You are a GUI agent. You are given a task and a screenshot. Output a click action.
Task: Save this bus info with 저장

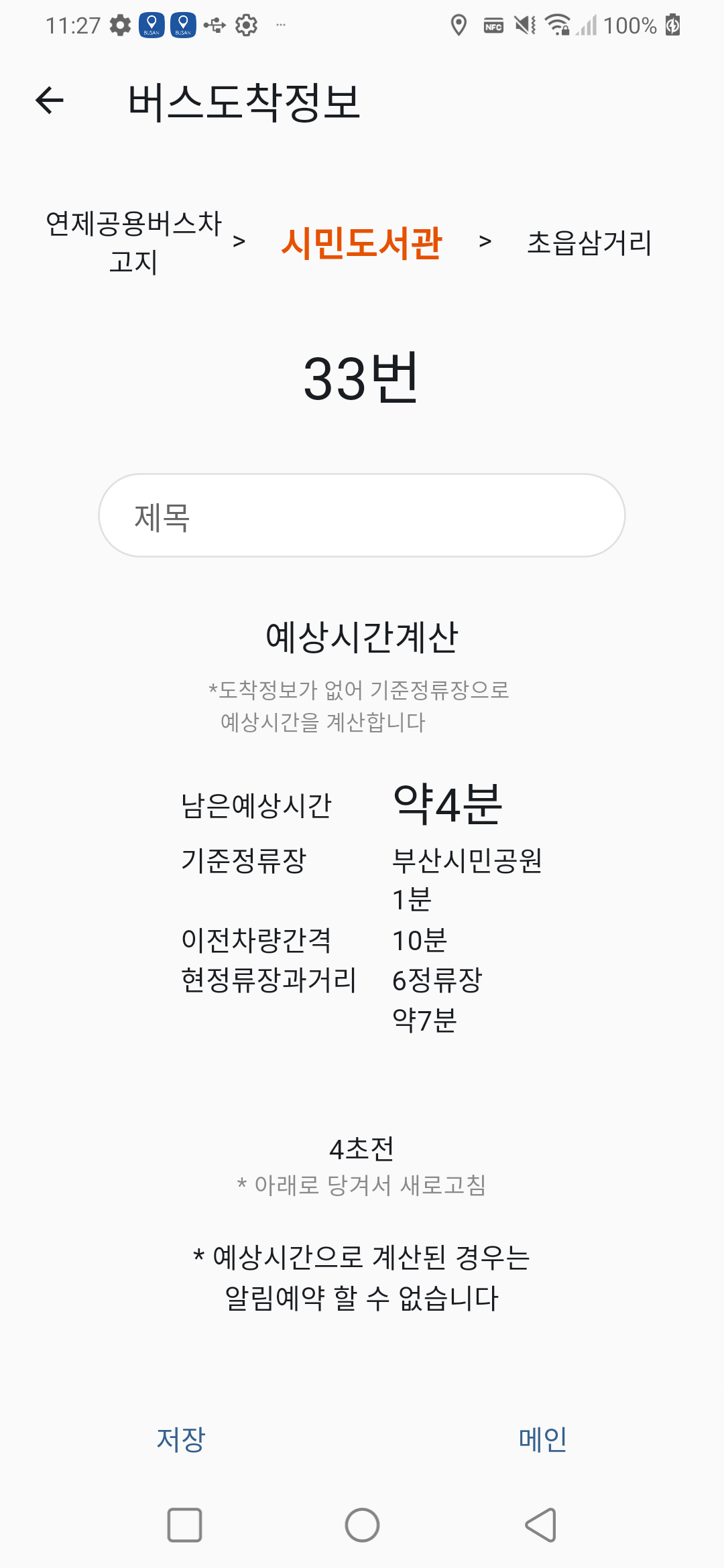pyautogui.click(x=181, y=1439)
